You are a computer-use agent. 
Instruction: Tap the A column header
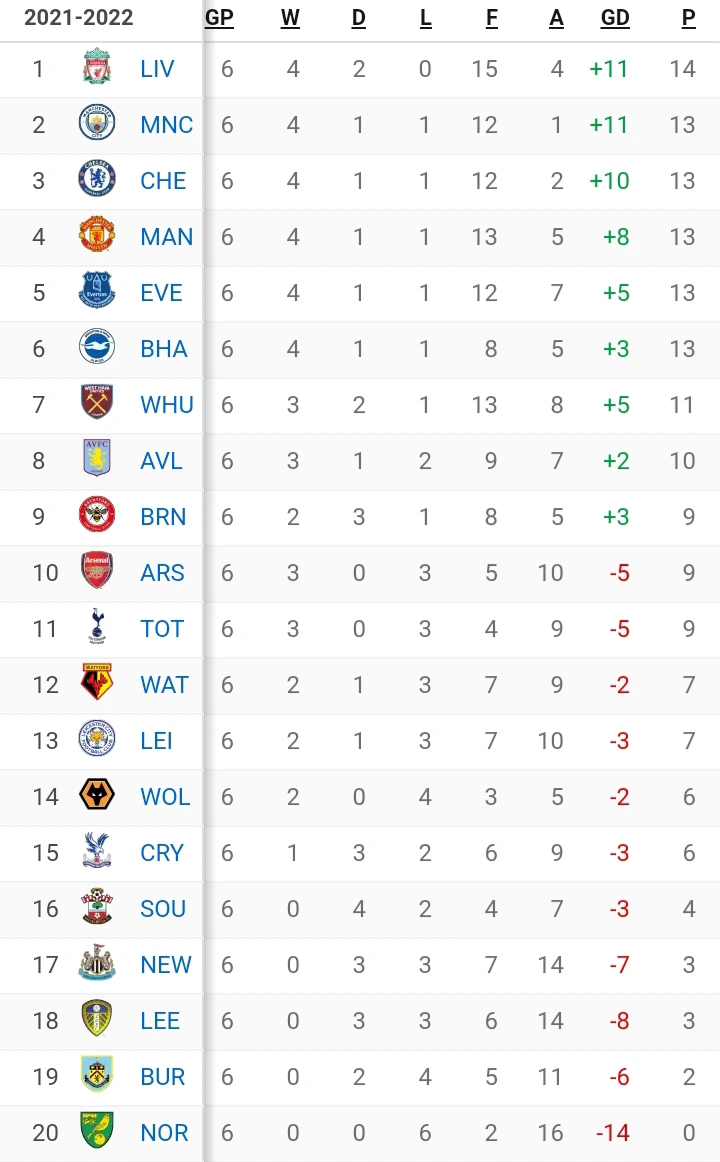(556, 19)
